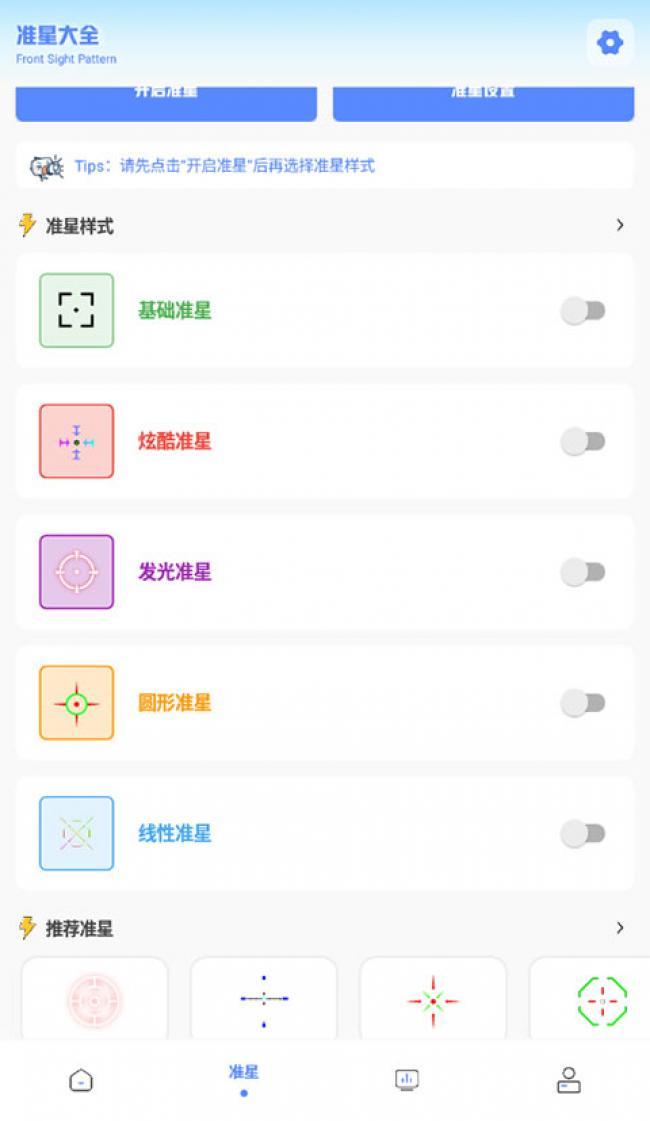The image size is (650, 1121).
Task: Expand the 推荐准星 section arrow
Action: pyautogui.click(x=620, y=928)
